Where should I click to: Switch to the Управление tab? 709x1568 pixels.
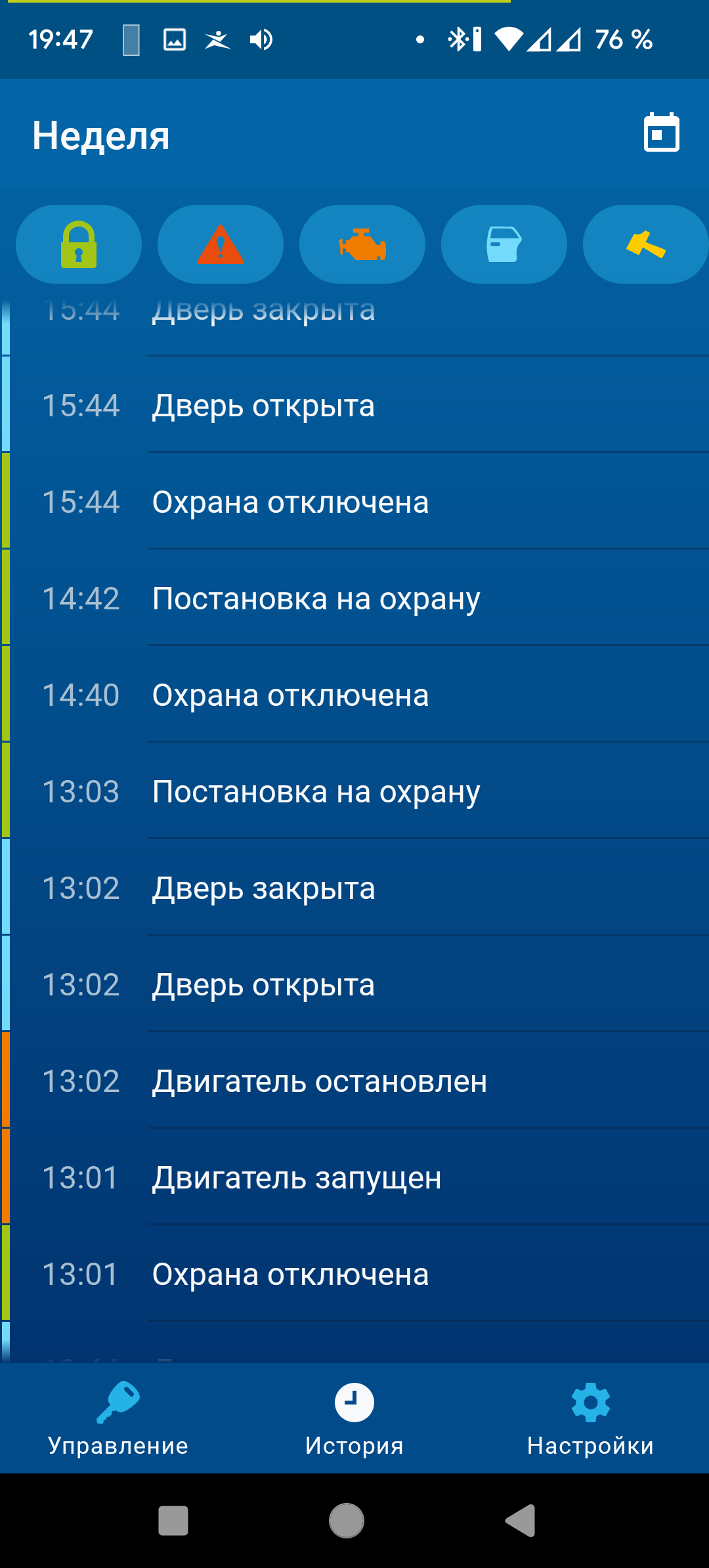pos(118,1419)
